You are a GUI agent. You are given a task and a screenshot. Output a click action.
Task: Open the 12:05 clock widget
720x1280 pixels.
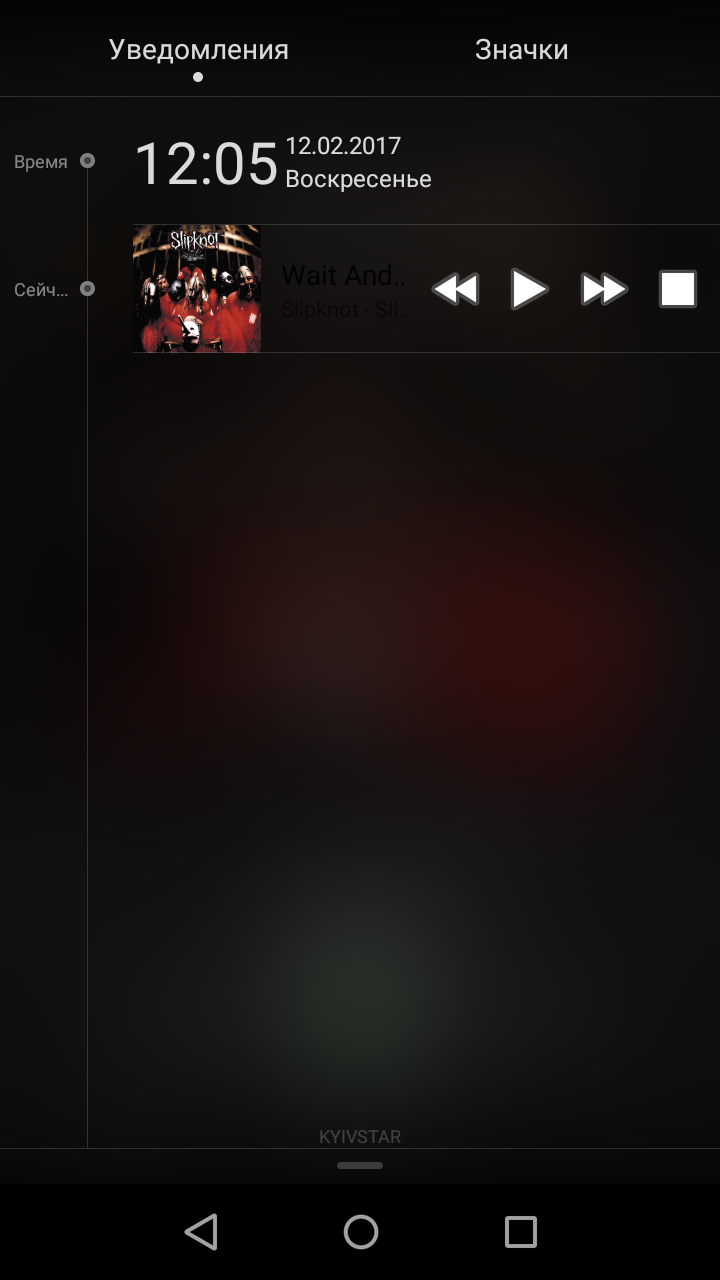(206, 164)
